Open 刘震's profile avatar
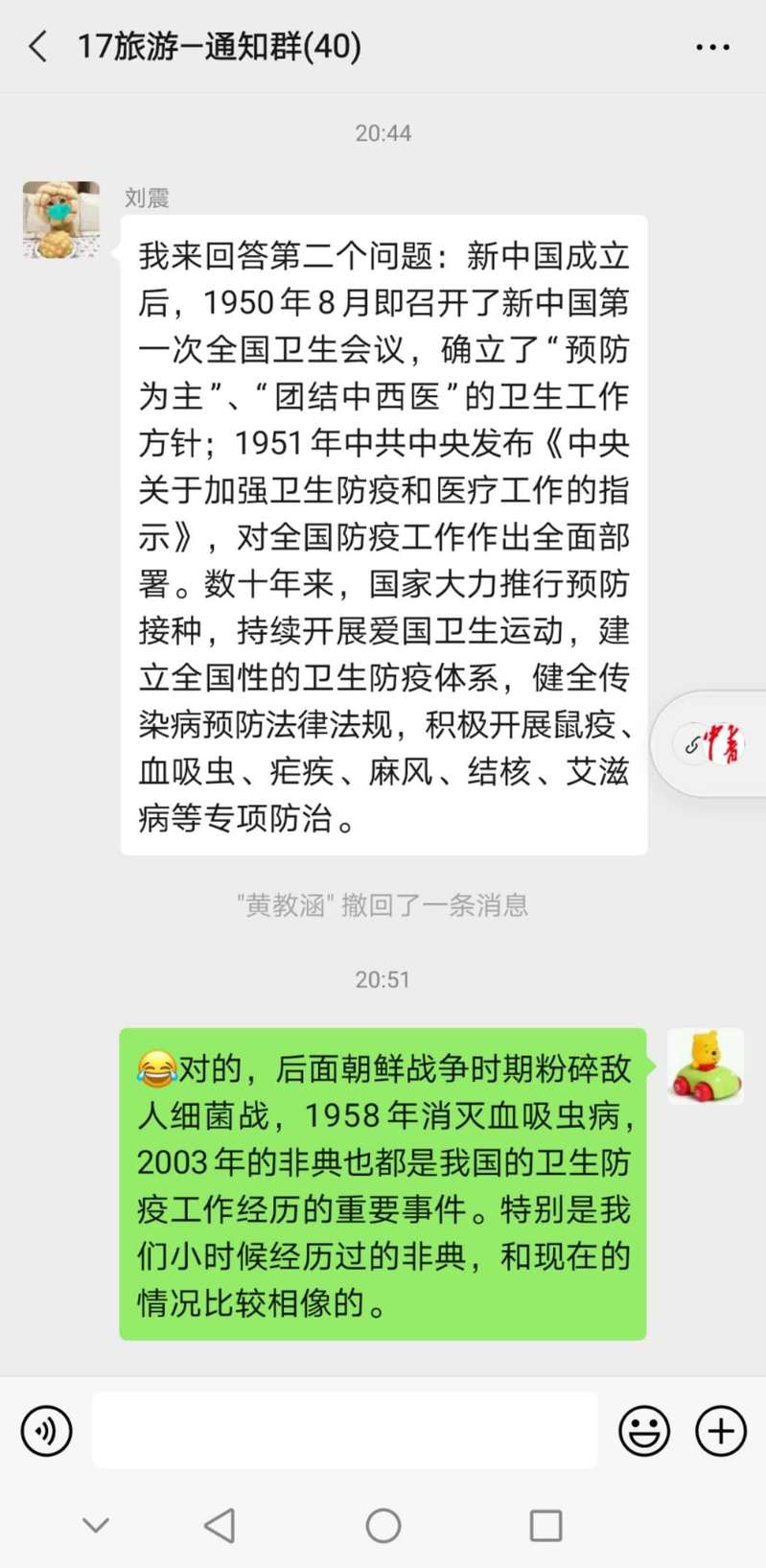Viewport: 766px width, 1568px height. tap(61, 220)
